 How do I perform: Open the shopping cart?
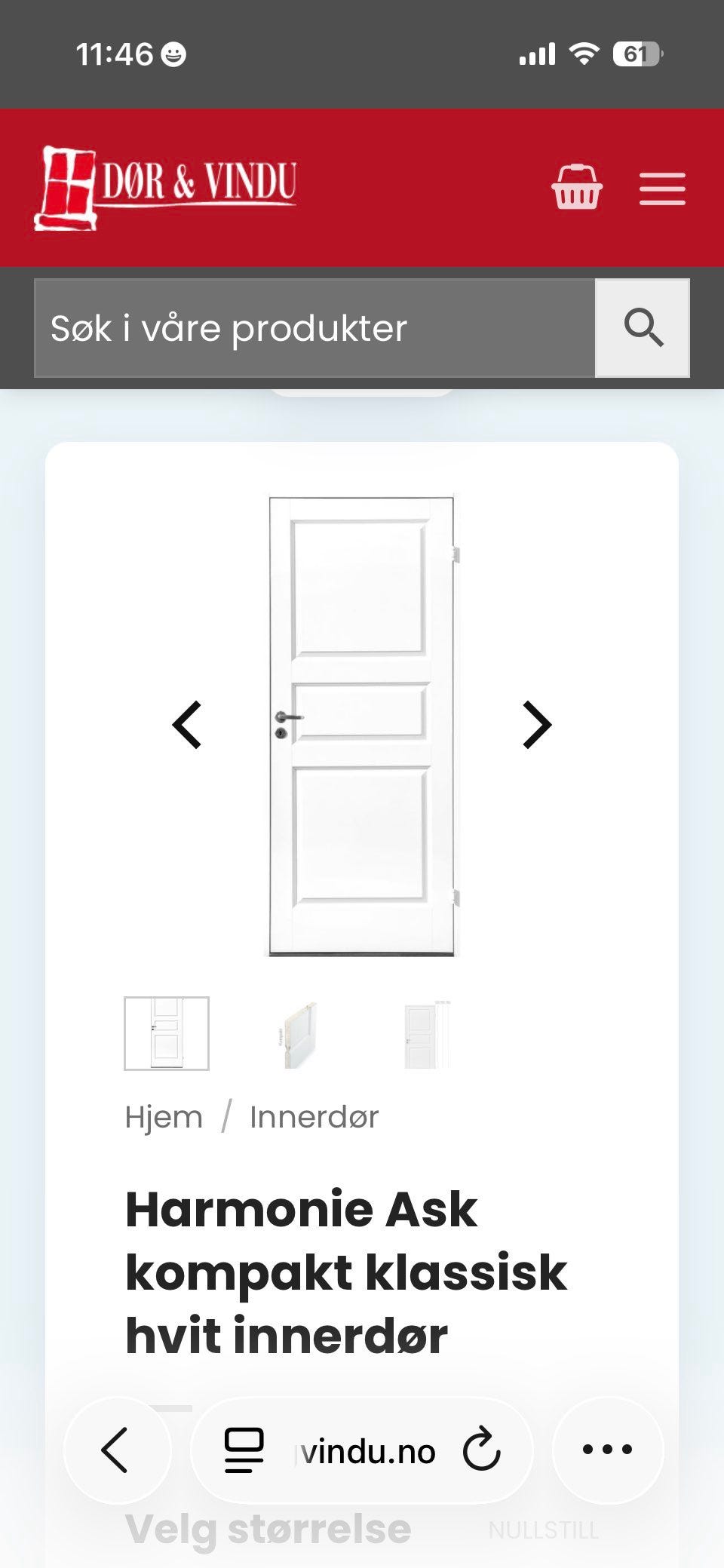(x=577, y=189)
